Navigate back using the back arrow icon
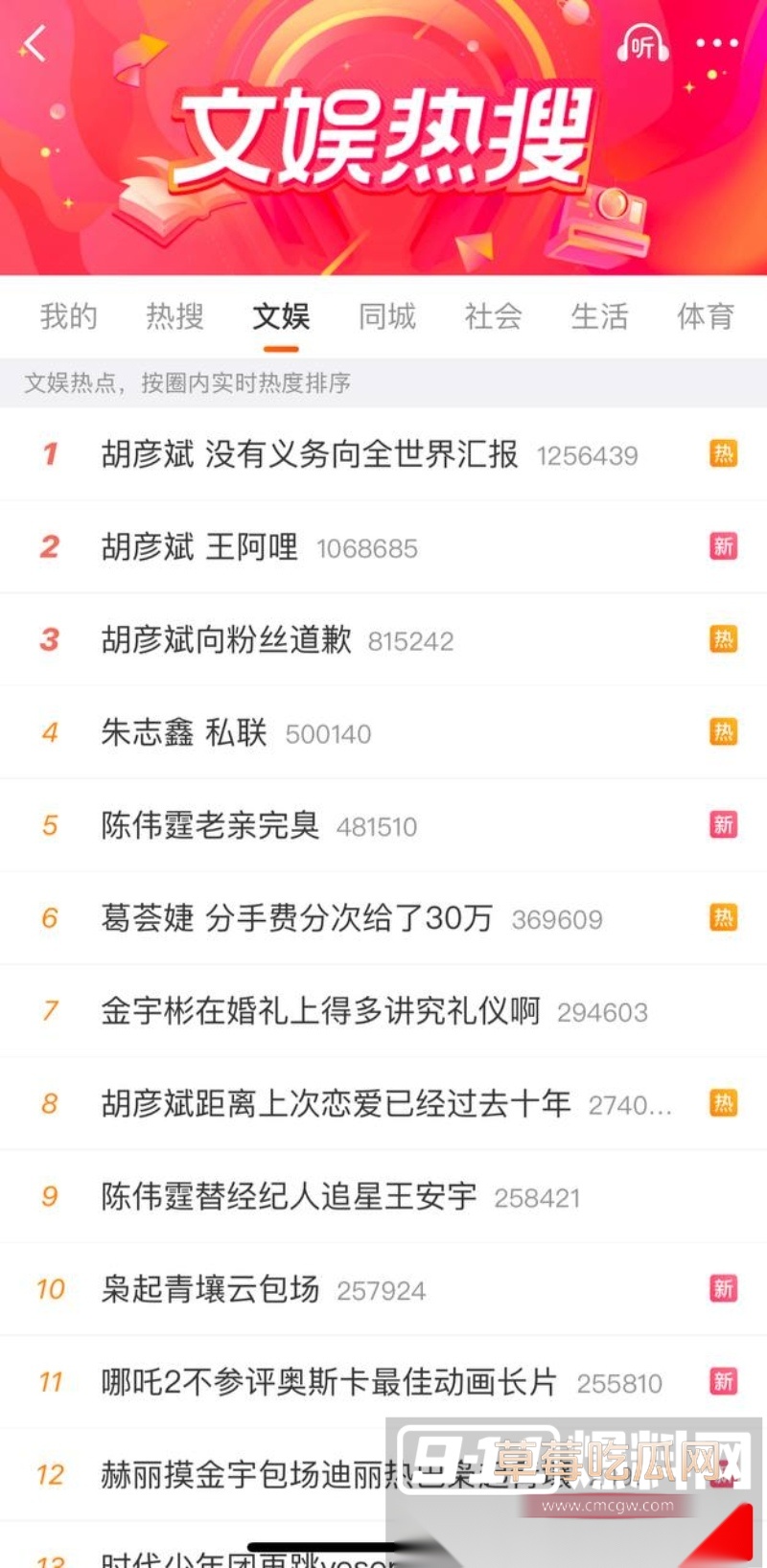Image resolution: width=767 pixels, height=1568 pixels. click(35, 45)
